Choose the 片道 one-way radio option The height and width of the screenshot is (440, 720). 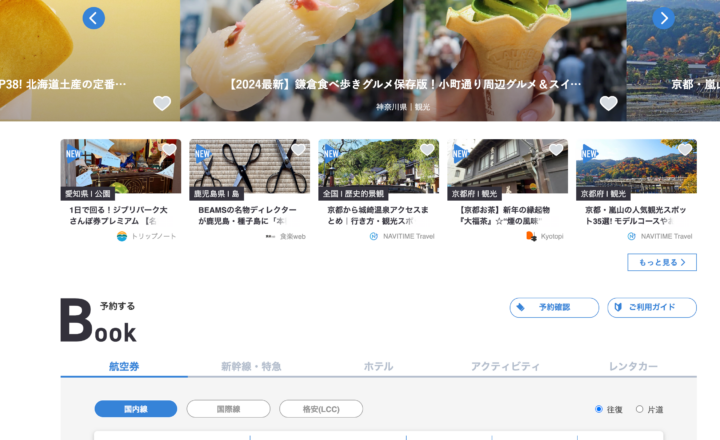coord(640,409)
